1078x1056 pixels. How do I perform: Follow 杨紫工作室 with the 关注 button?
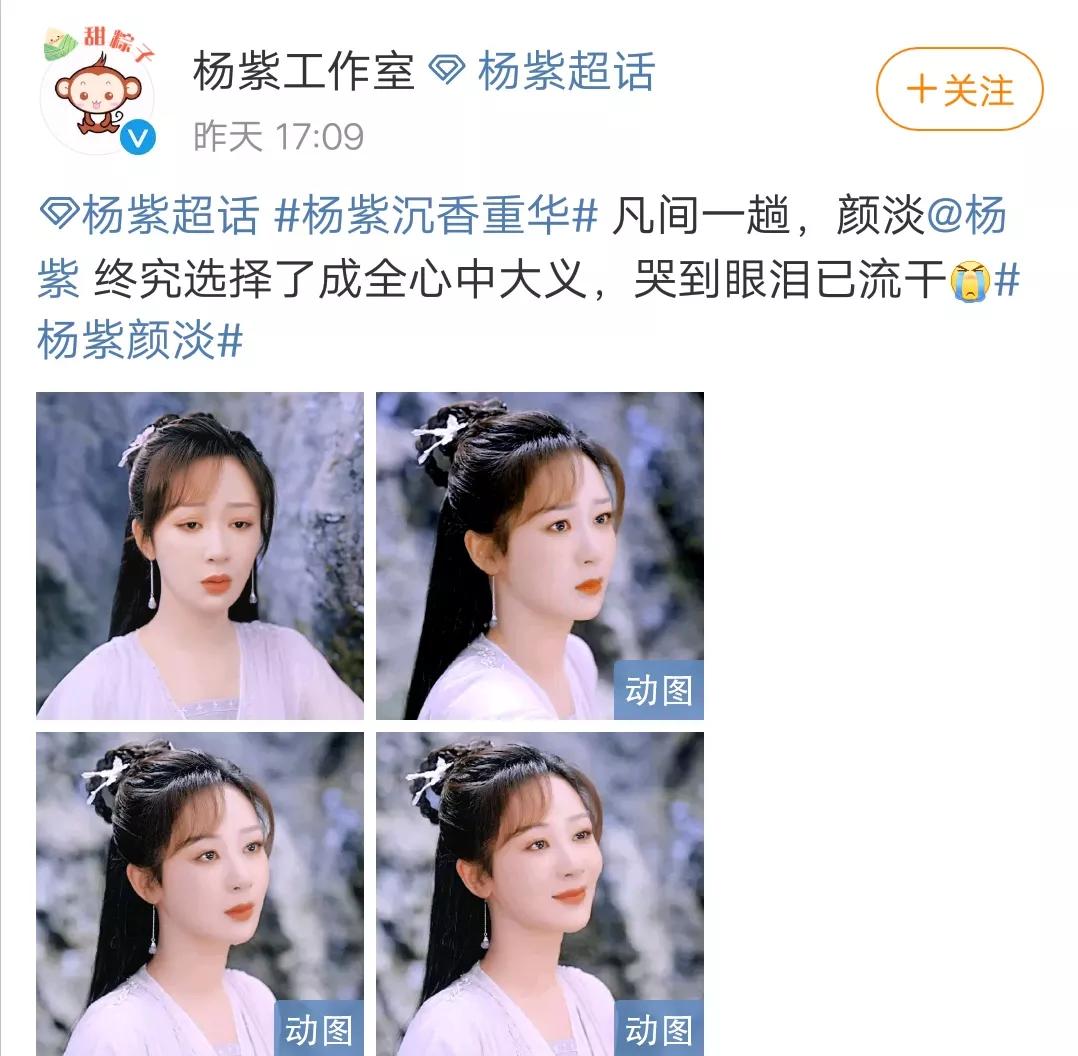[958, 90]
